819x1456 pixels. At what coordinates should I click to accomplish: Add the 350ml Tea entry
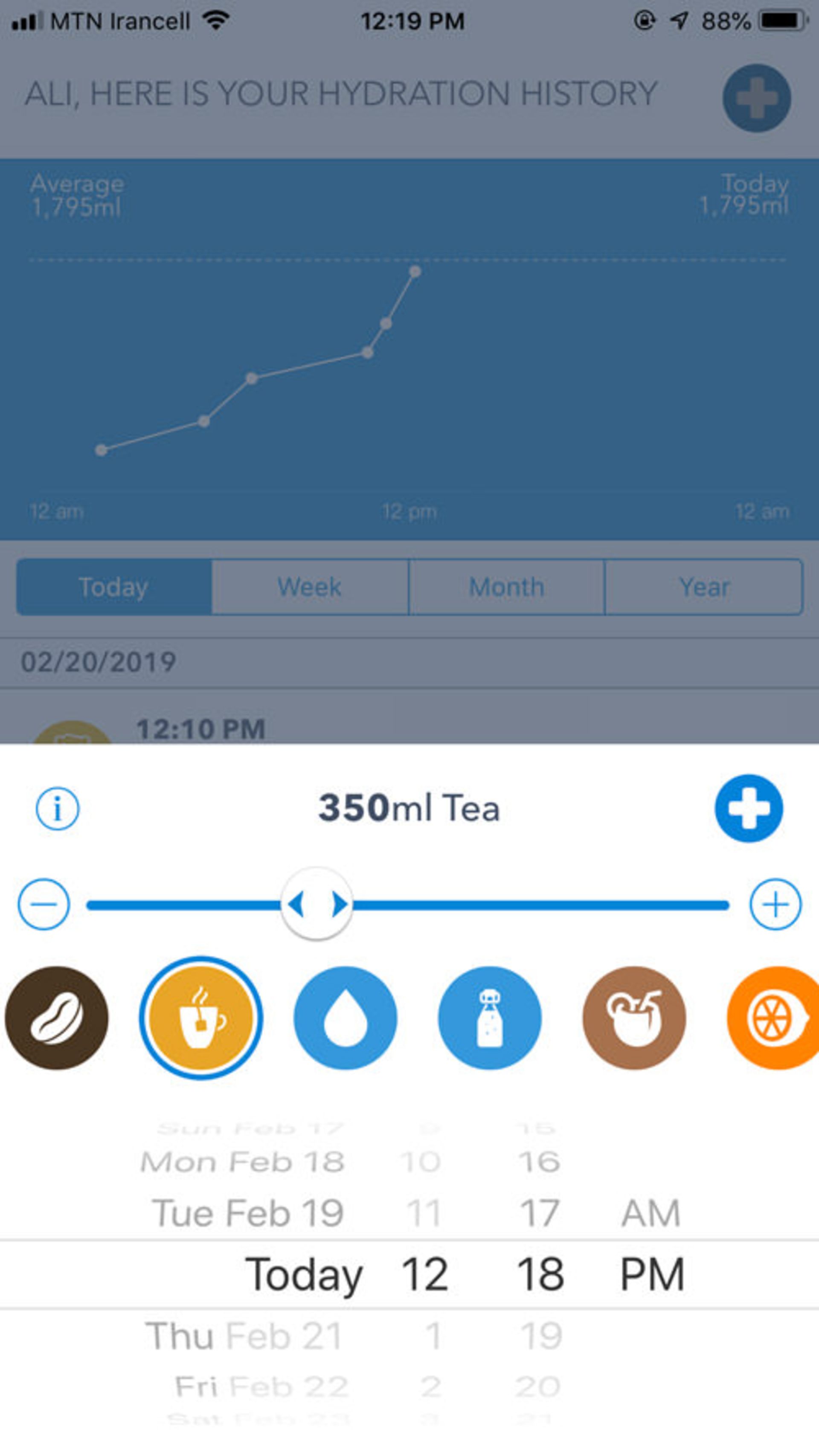point(748,808)
